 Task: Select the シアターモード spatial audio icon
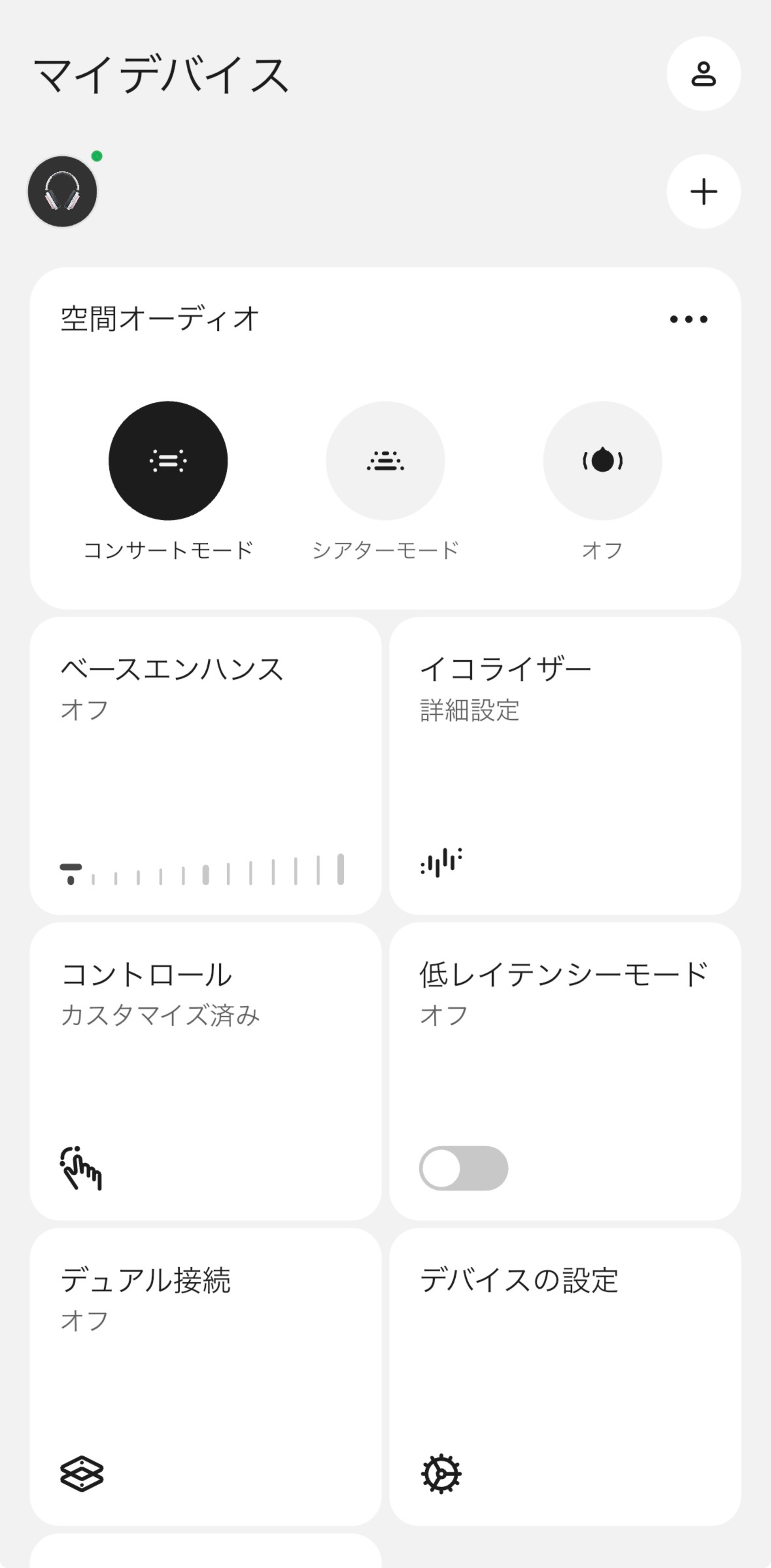point(385,462)
